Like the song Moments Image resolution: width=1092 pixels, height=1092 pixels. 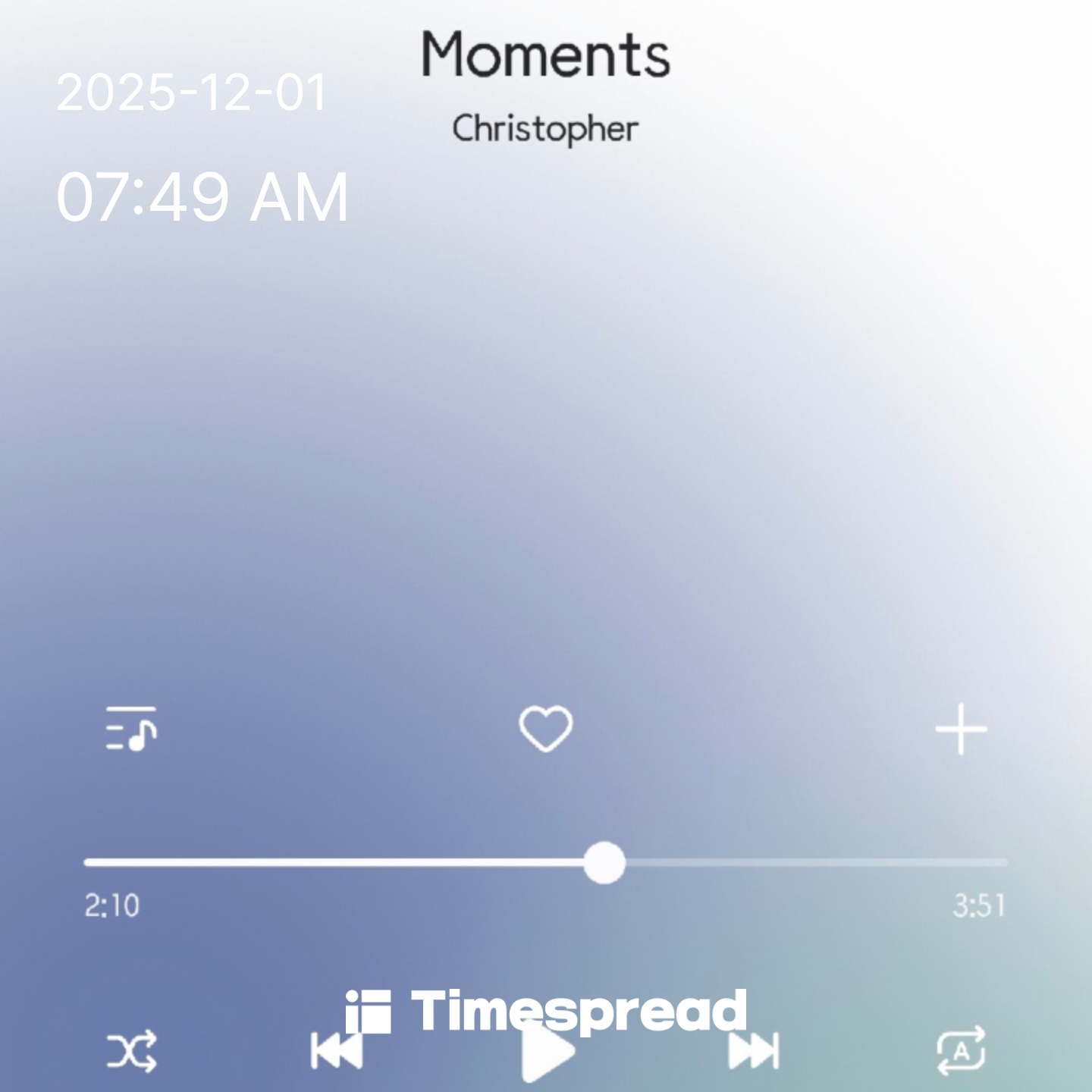tap(545, 729)
